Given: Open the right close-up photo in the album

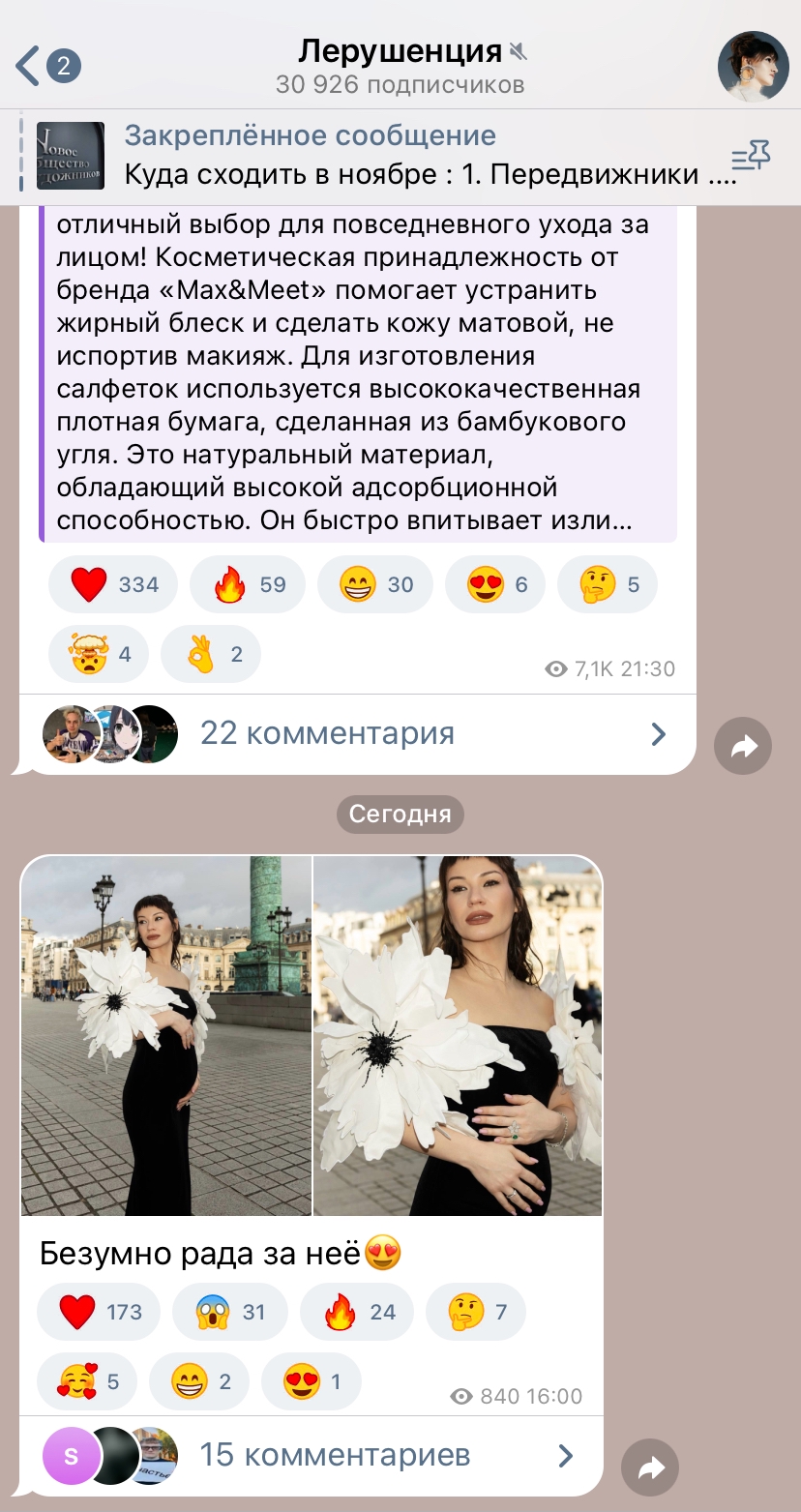Looking at the screenshot, I should pos(458,1035).
